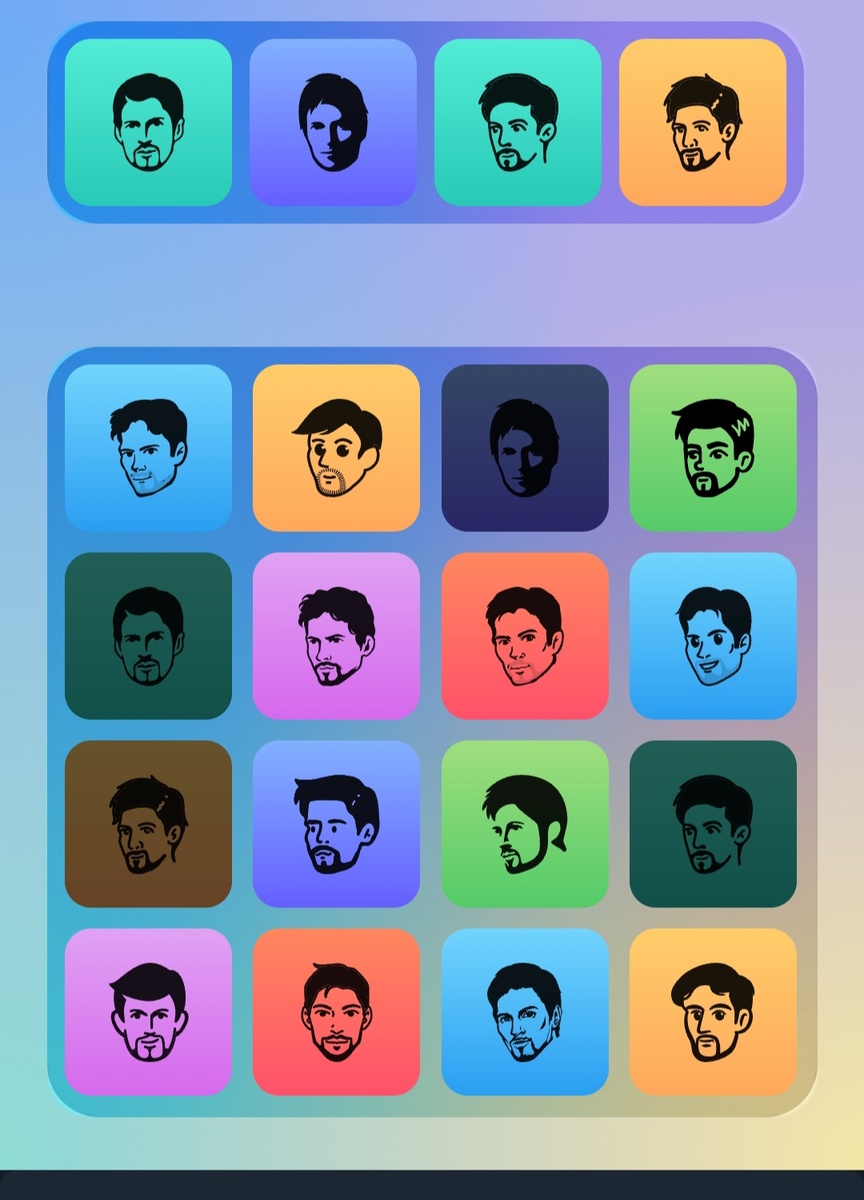Select the green tile with front-facing goatee face
The width and height of the screenshot is (864, 1200).
coord(713,448)
